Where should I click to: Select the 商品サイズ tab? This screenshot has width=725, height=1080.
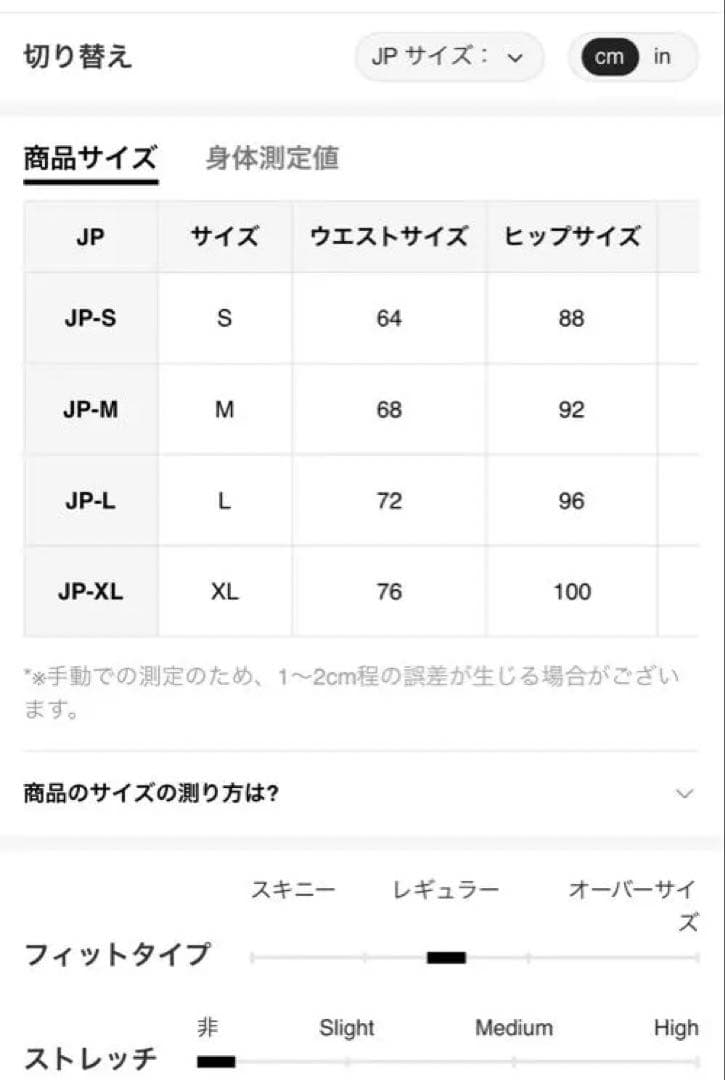(x=90, y=158)
